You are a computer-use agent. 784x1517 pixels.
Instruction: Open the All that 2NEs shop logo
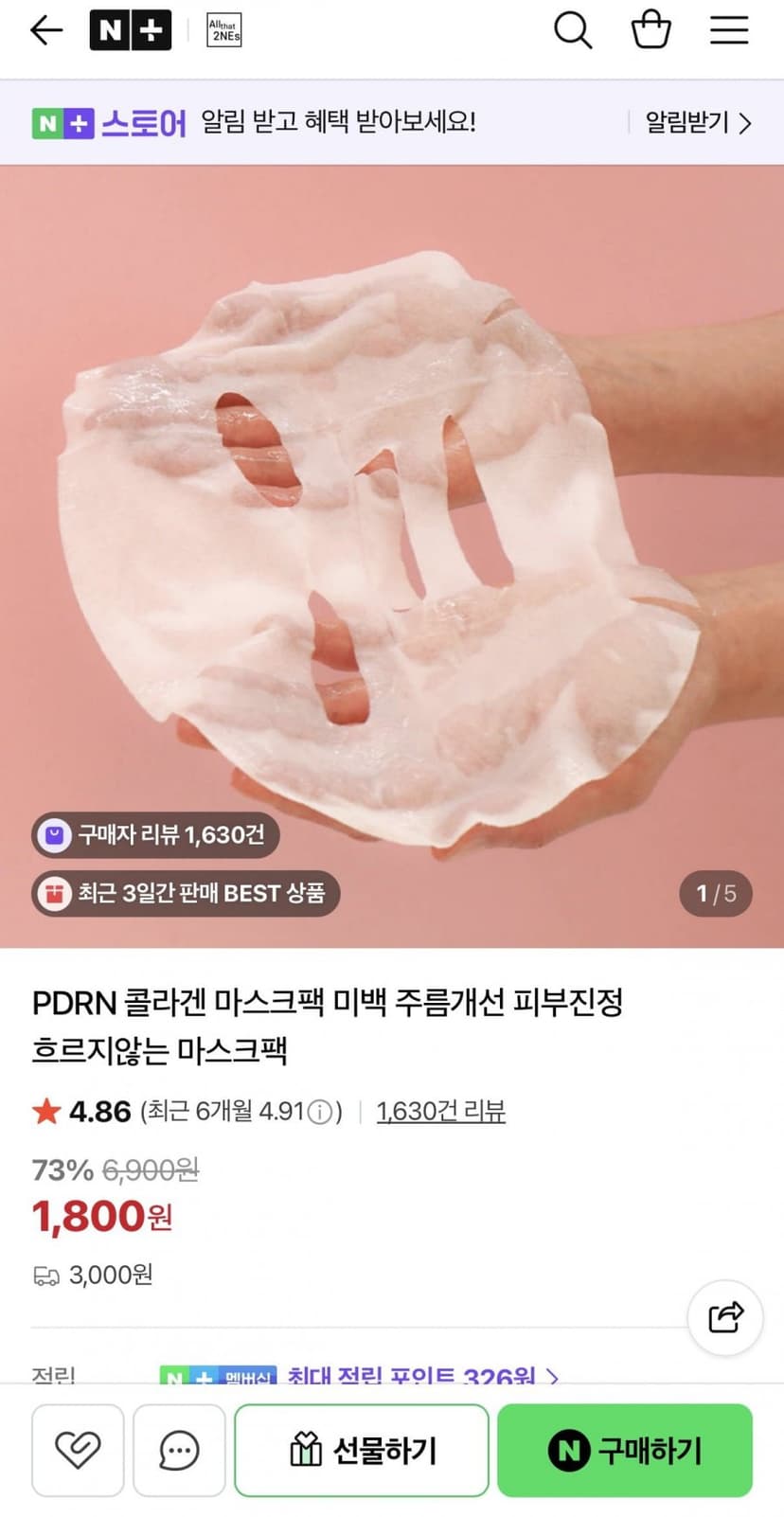click(224, 30)
